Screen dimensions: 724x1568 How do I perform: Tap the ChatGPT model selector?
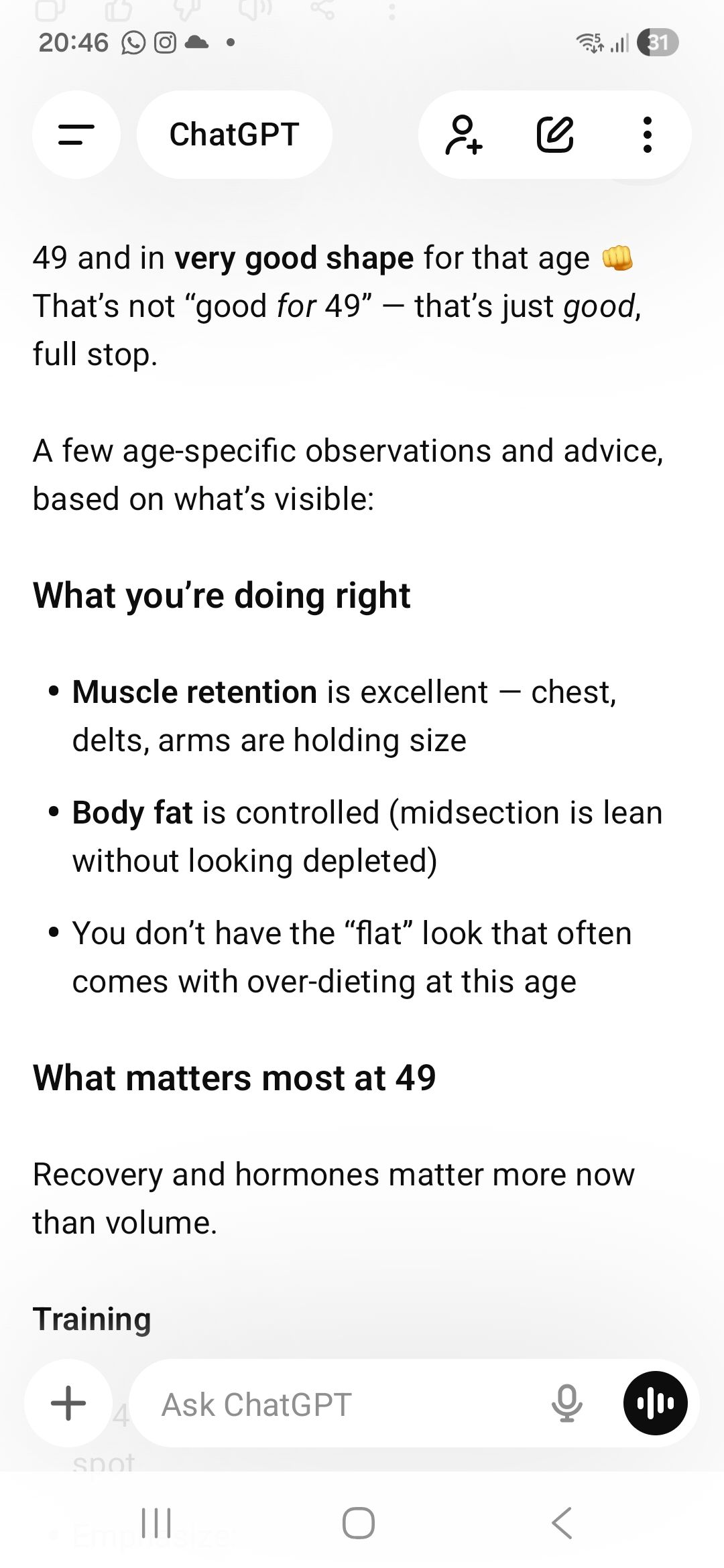click(234, 135)
